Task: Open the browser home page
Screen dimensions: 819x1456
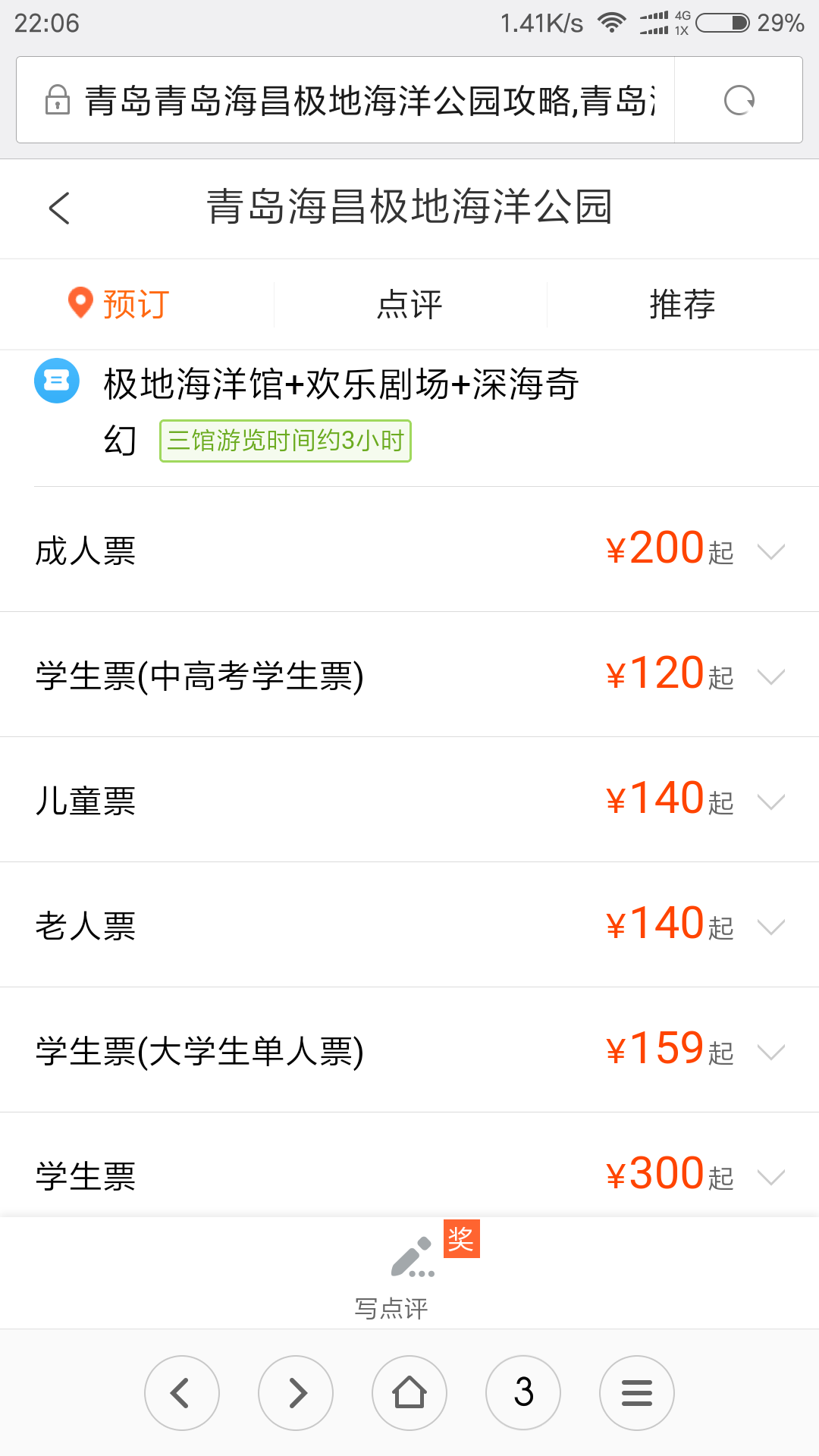Action: tap(409, 1393)
